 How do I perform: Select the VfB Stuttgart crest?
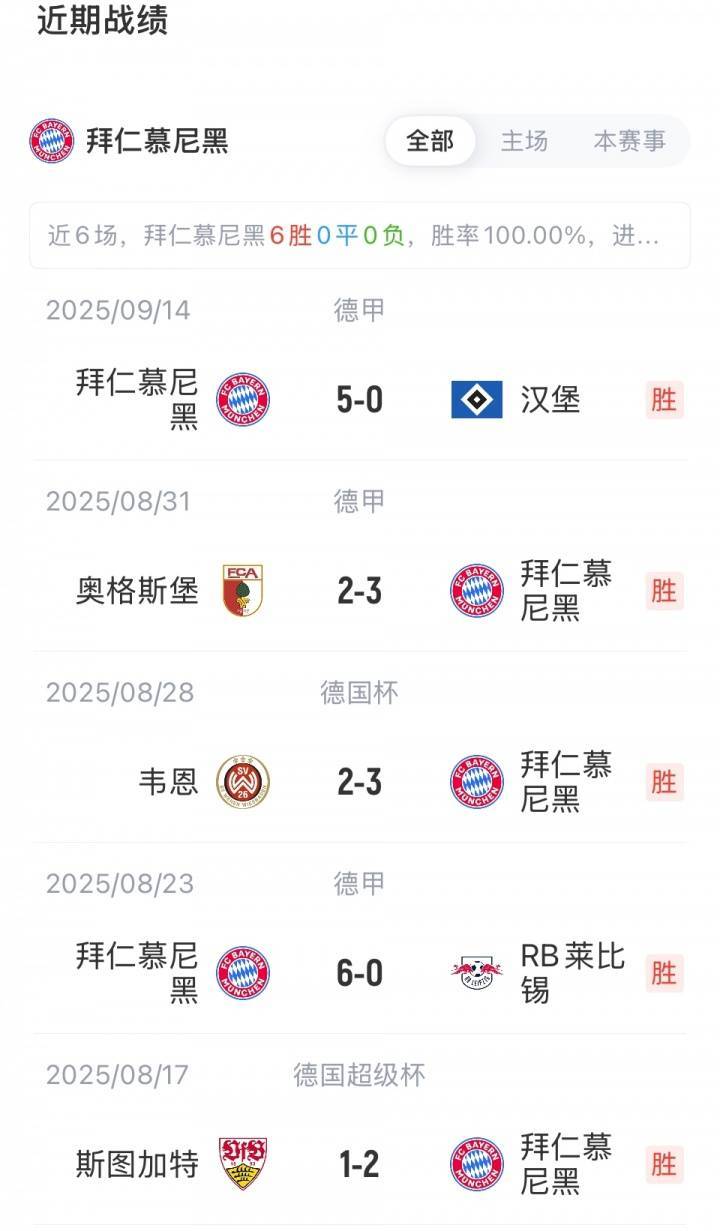(243, 1163)
